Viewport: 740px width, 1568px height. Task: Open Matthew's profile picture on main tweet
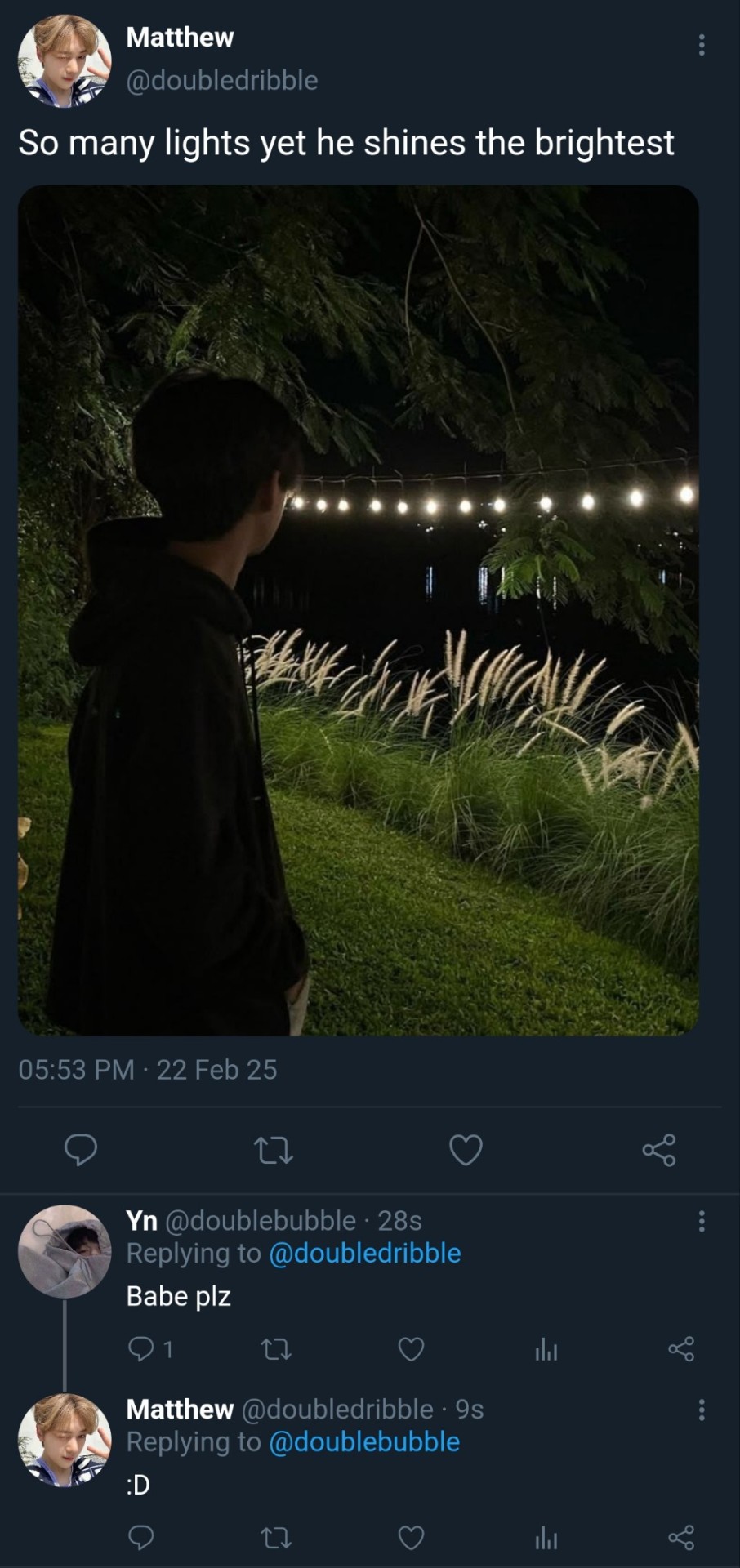[65, 62]
